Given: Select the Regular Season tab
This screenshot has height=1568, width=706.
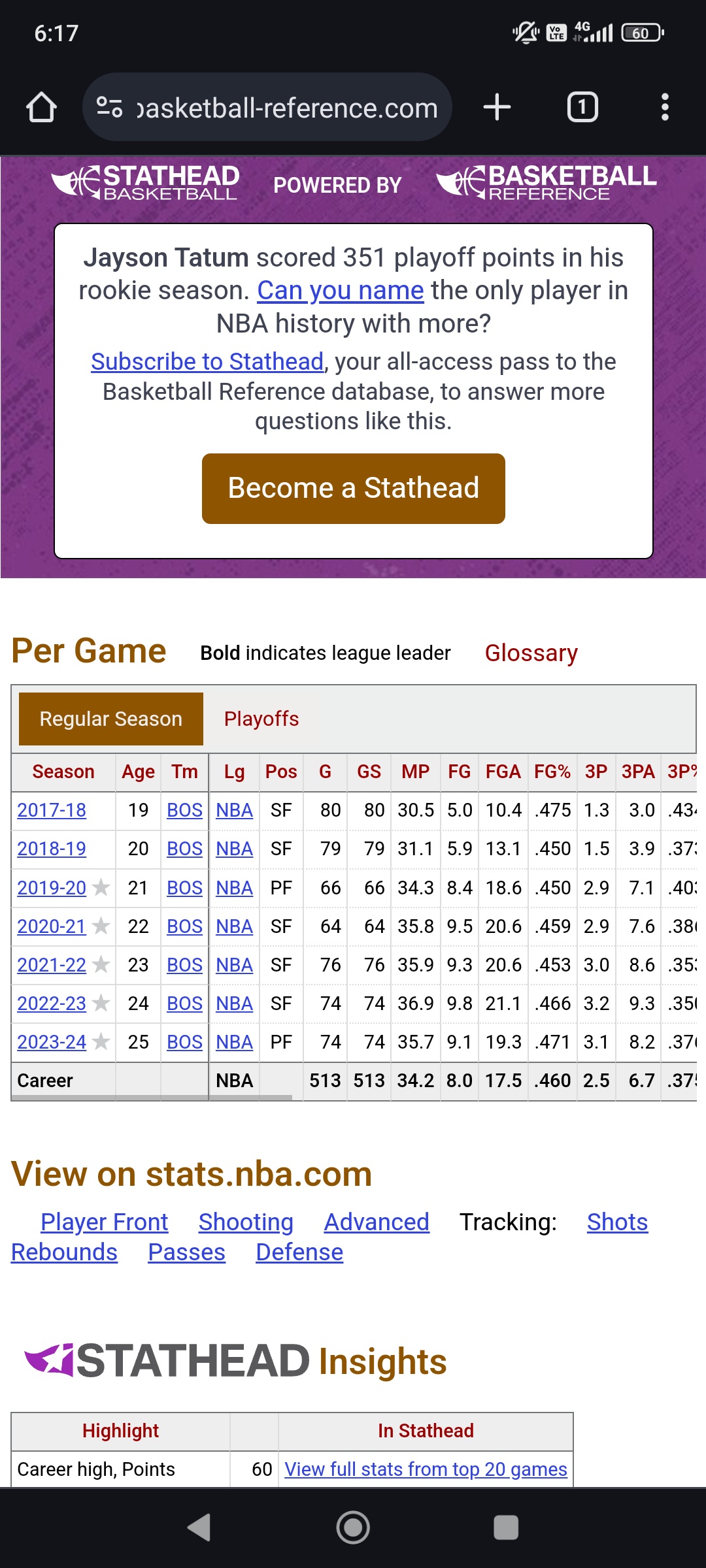Looking at the screenshot, I should (x=111, y=719).
